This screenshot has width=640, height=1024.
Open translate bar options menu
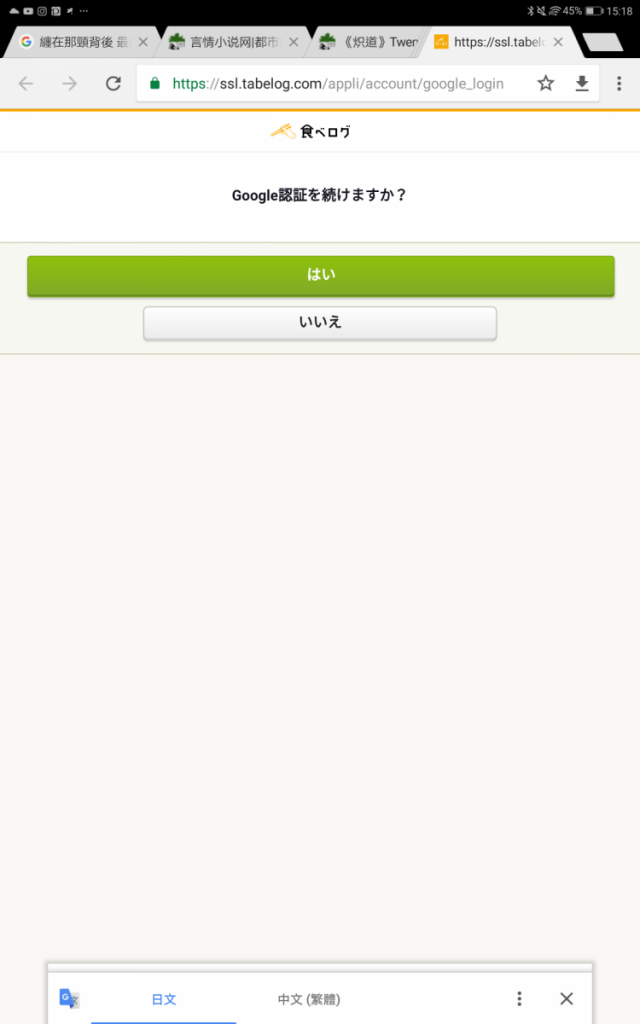point(519,998)
